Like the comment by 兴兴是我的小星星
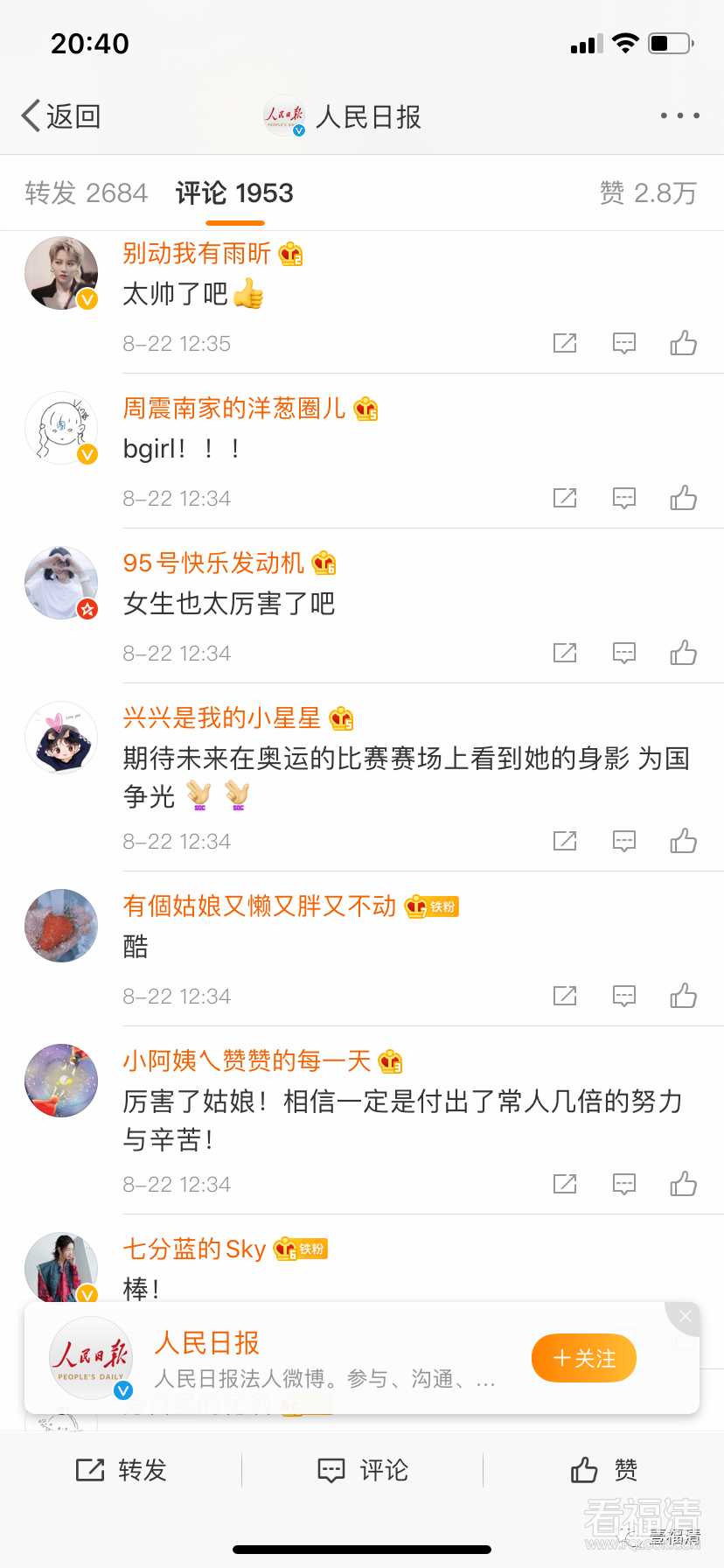This screenshot has width=724, height=1568. click(x=683, y=841)
